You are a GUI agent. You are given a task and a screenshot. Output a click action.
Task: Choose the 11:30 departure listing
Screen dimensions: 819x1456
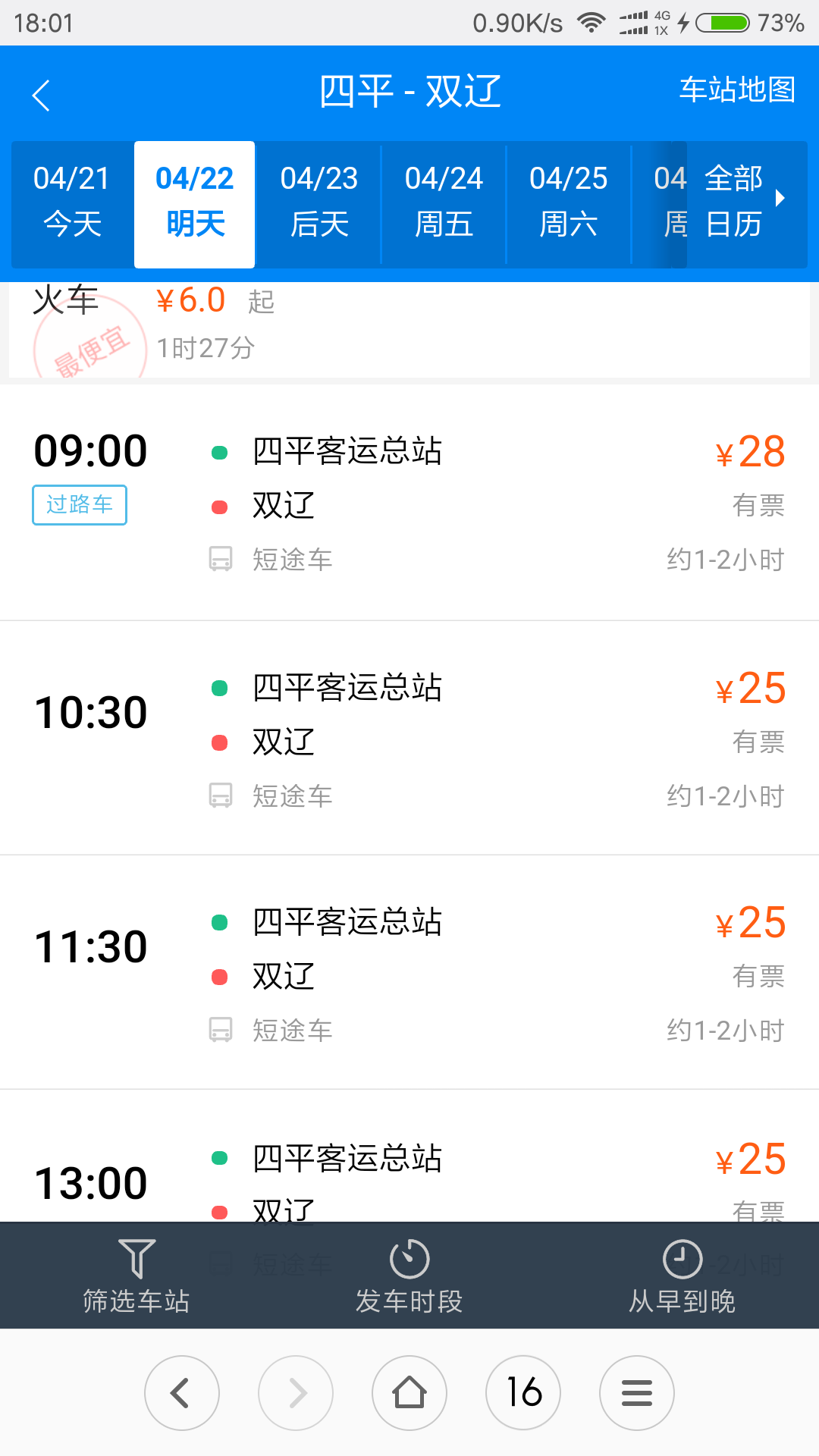pyautogui.click(x=409, y=972)
